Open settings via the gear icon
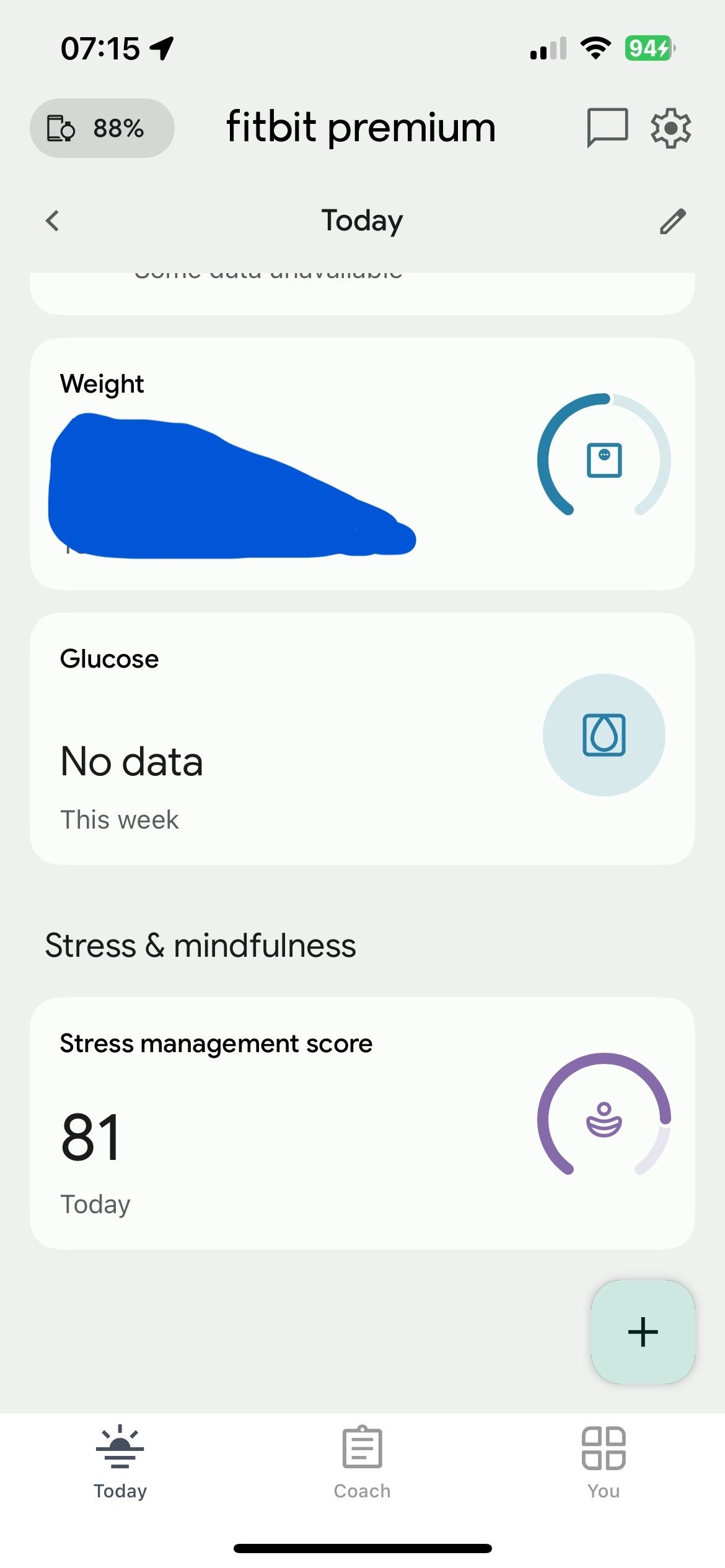Image resolution: width=725 pixels, height=1568 pixels. [670, 128]
